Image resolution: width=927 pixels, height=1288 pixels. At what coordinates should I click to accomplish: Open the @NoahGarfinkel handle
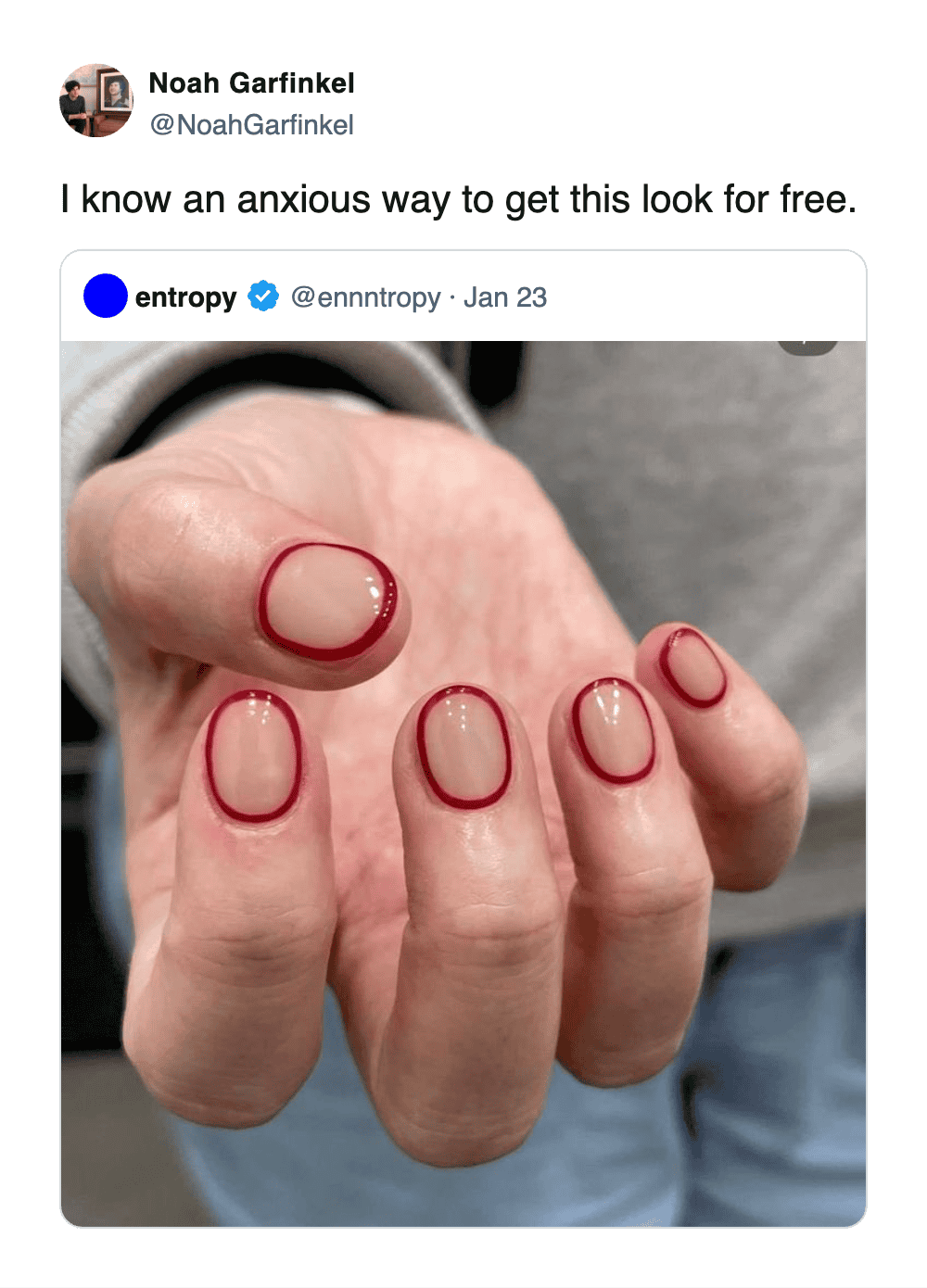point(251,125)
